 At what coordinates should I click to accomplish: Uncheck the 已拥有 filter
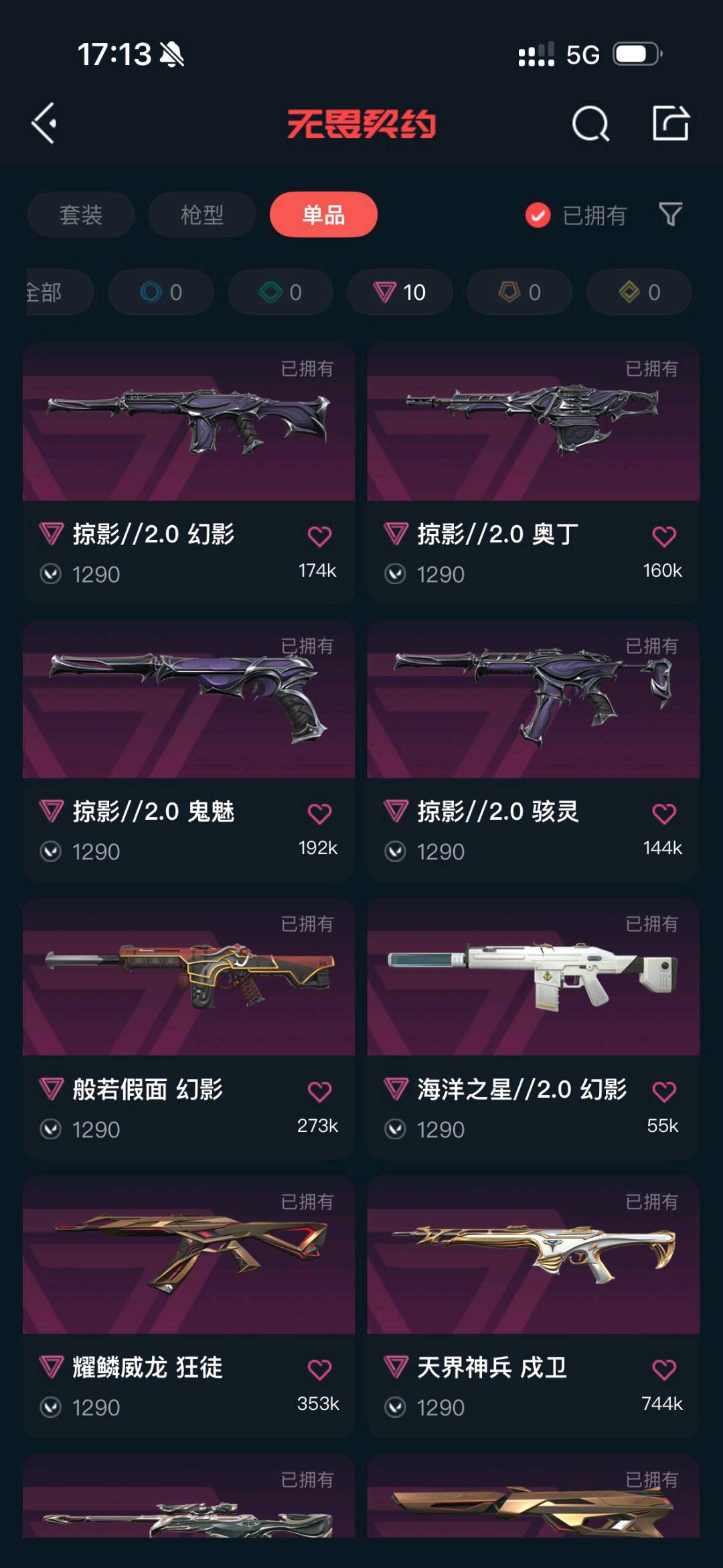(538, 215)
